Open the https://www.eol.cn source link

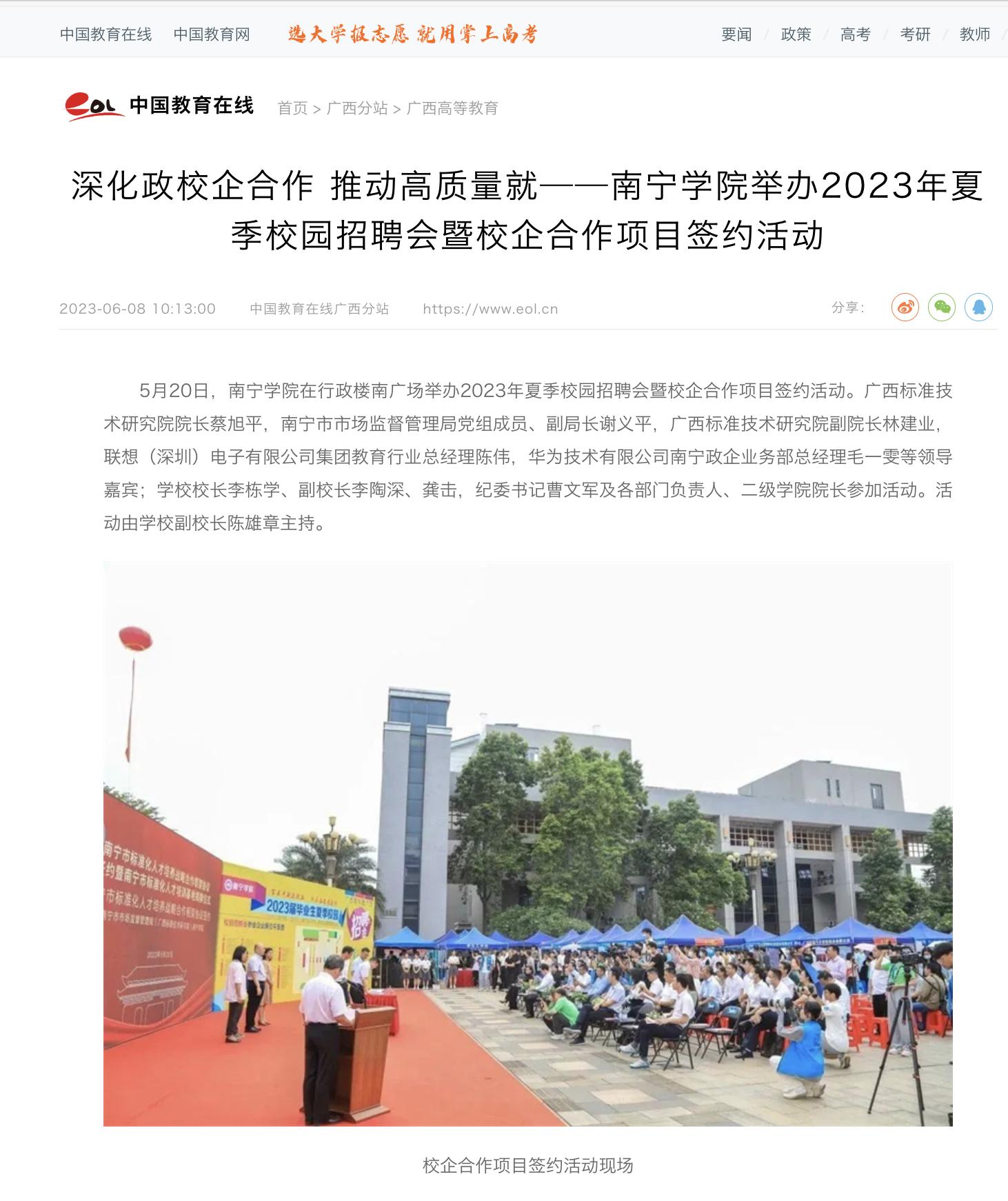[490, 309]
